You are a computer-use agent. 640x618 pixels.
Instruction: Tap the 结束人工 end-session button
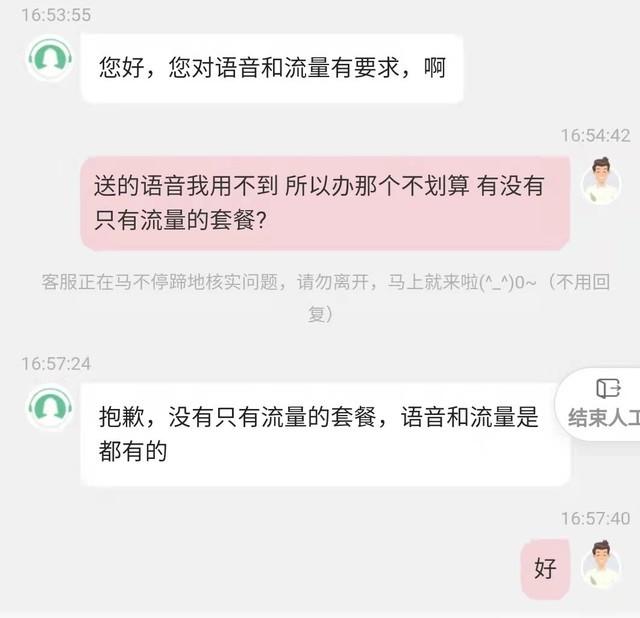click(x=604, y=403)
